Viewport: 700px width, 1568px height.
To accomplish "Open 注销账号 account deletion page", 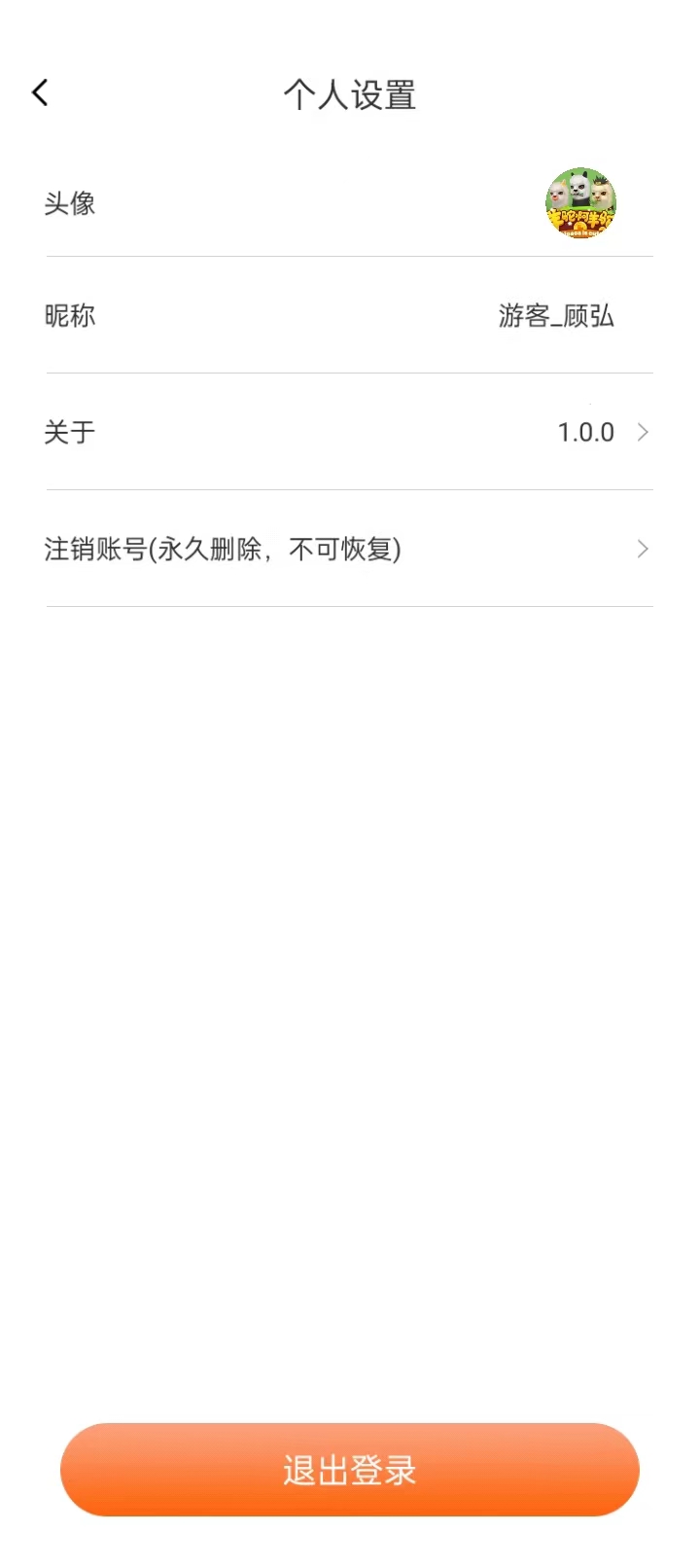I will point(350,549).
